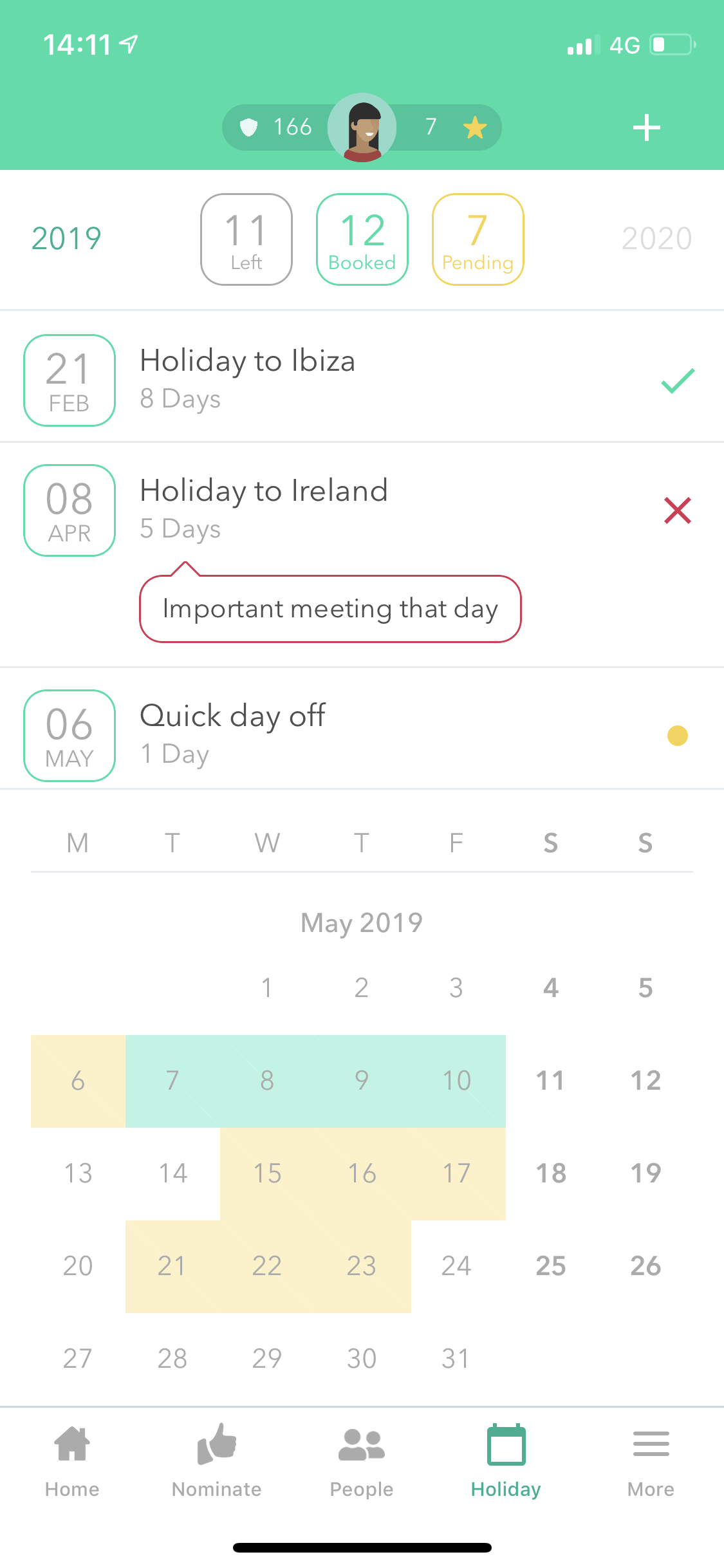The image size is (724, 1568).
Task: Open the profile avatar in the header
Action: (x=362, y=127)
